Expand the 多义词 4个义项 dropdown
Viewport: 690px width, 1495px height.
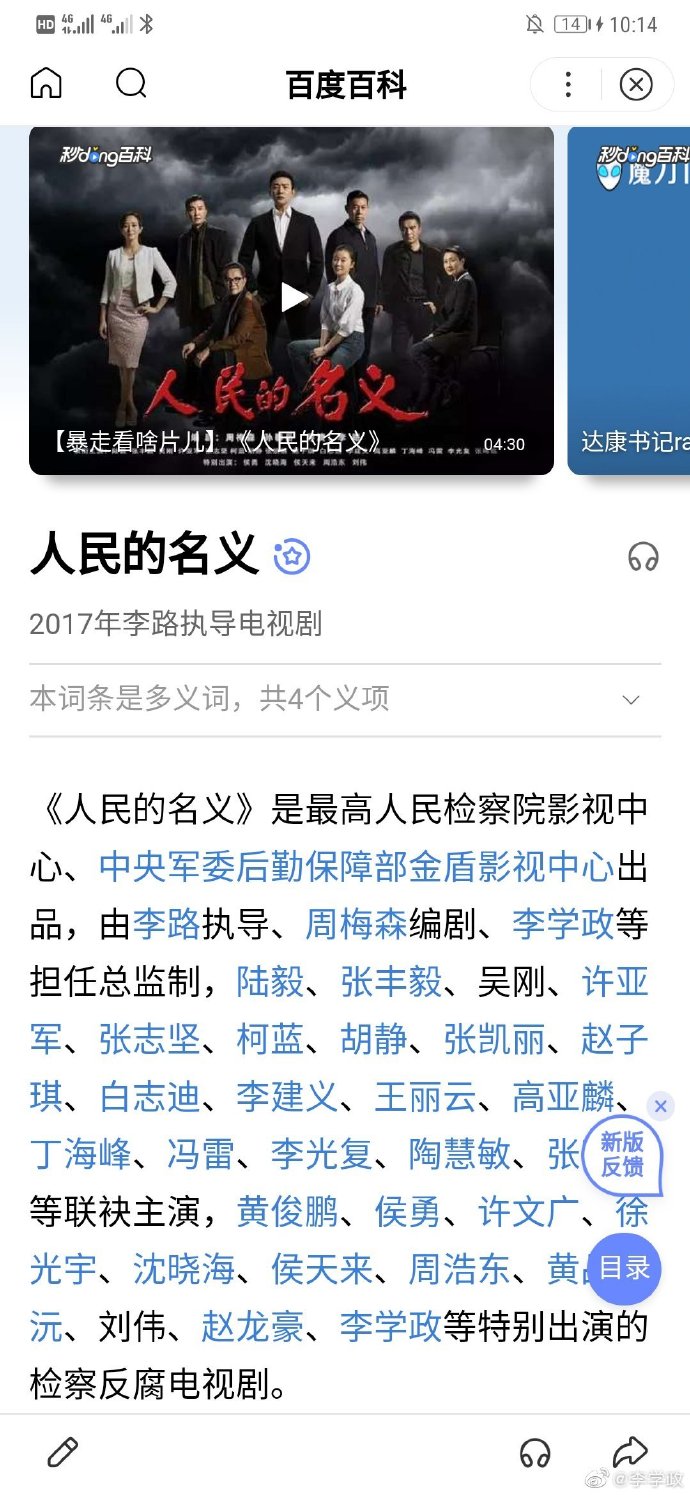point(630,699)
